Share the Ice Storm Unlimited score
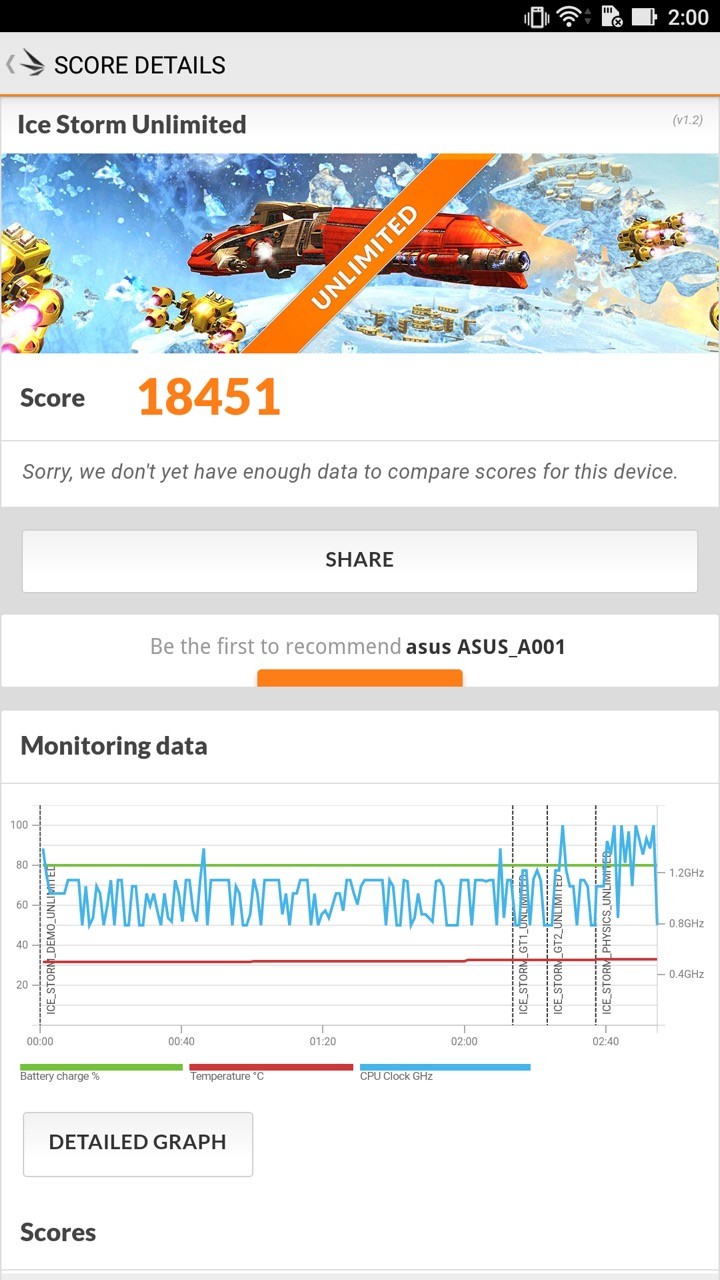 360,560
